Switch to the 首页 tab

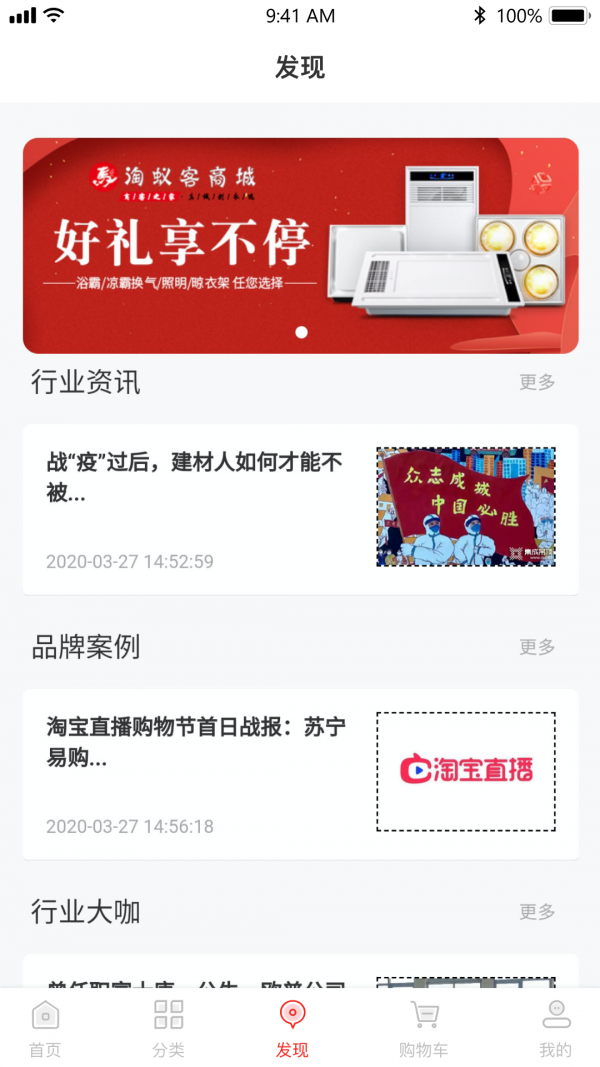(x=45, y=1028)
